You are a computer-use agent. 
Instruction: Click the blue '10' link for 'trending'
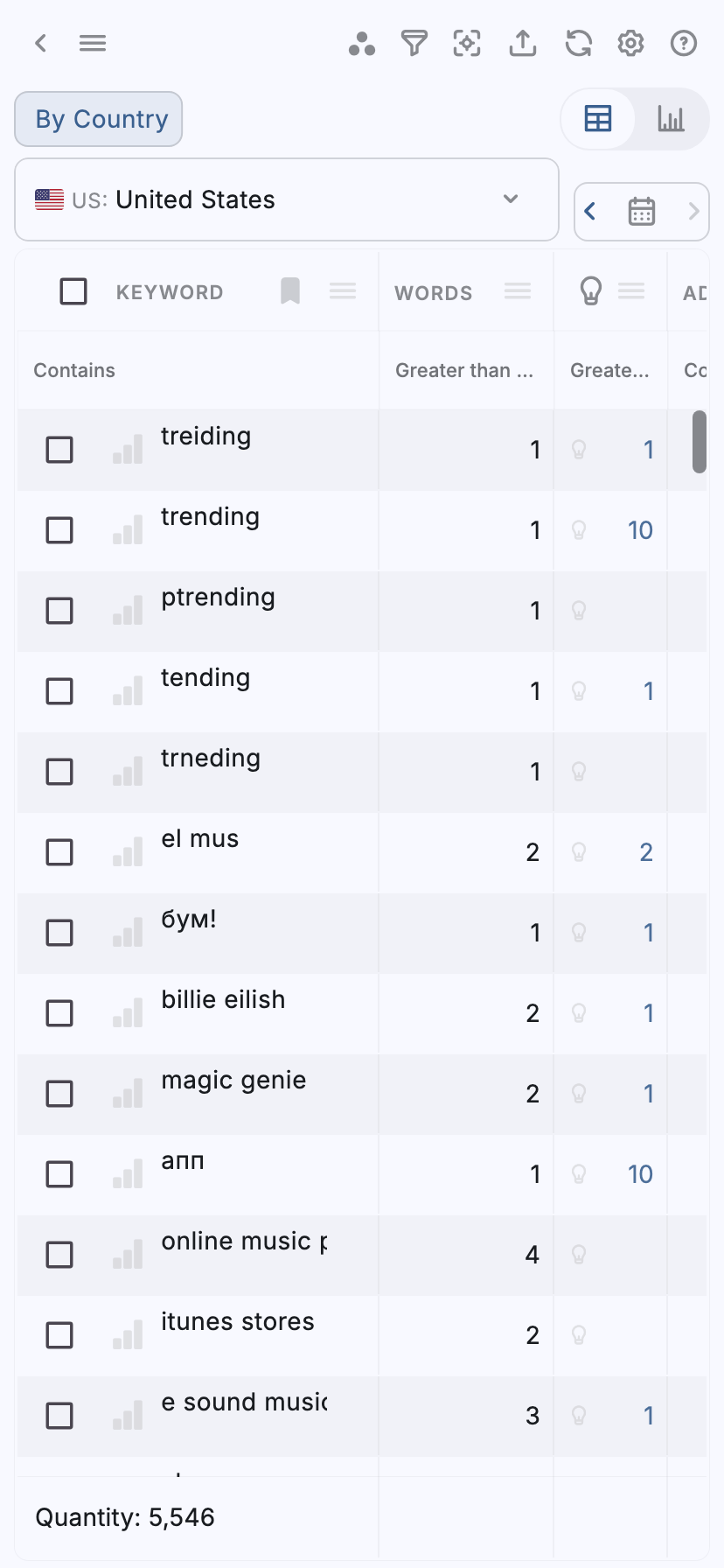pyautogui.click(x=640, y=529)
